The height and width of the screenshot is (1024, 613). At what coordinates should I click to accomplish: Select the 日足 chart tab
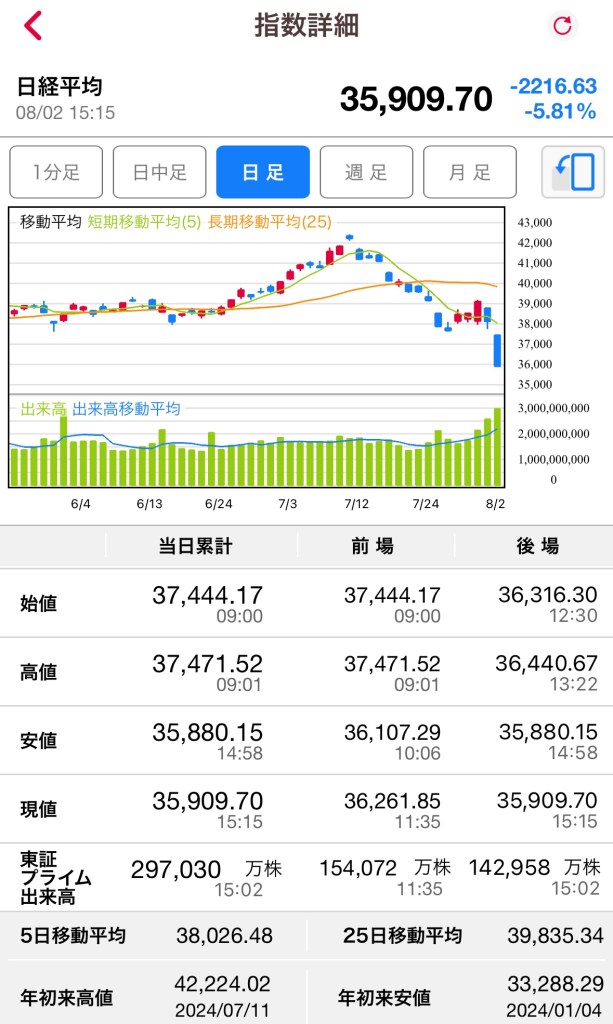click(263, 172)
